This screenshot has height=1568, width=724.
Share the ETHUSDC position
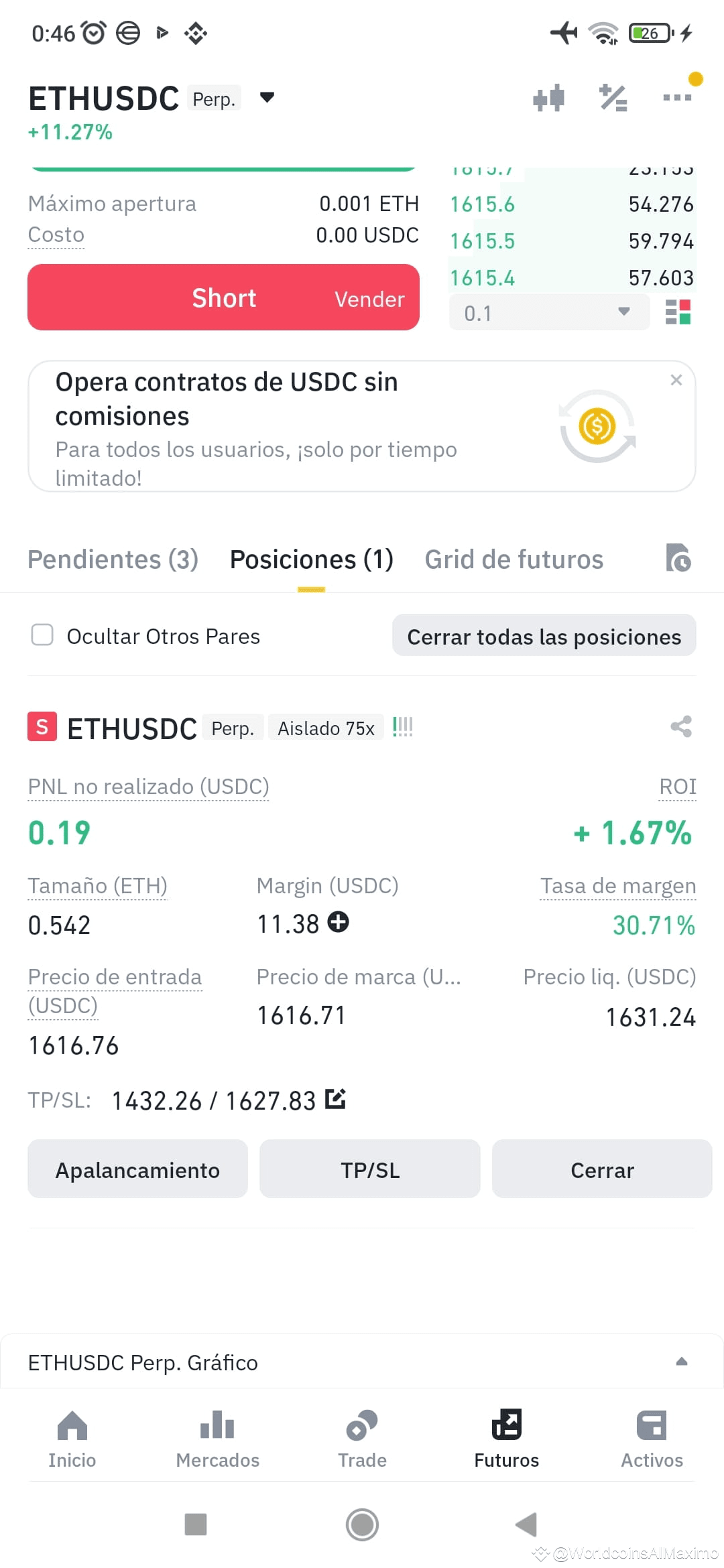click(x=681, y=727)
